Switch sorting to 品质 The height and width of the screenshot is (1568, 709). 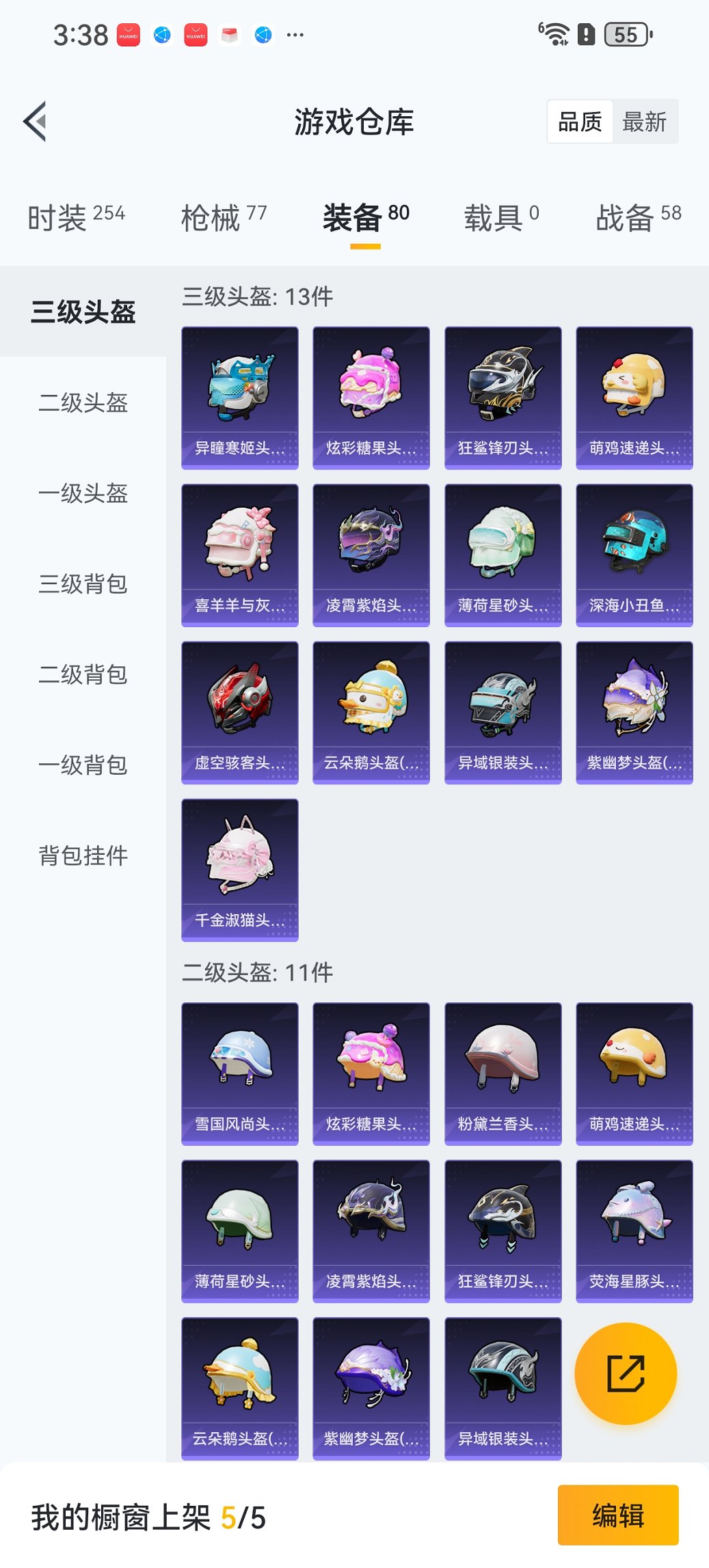point(582,121)
